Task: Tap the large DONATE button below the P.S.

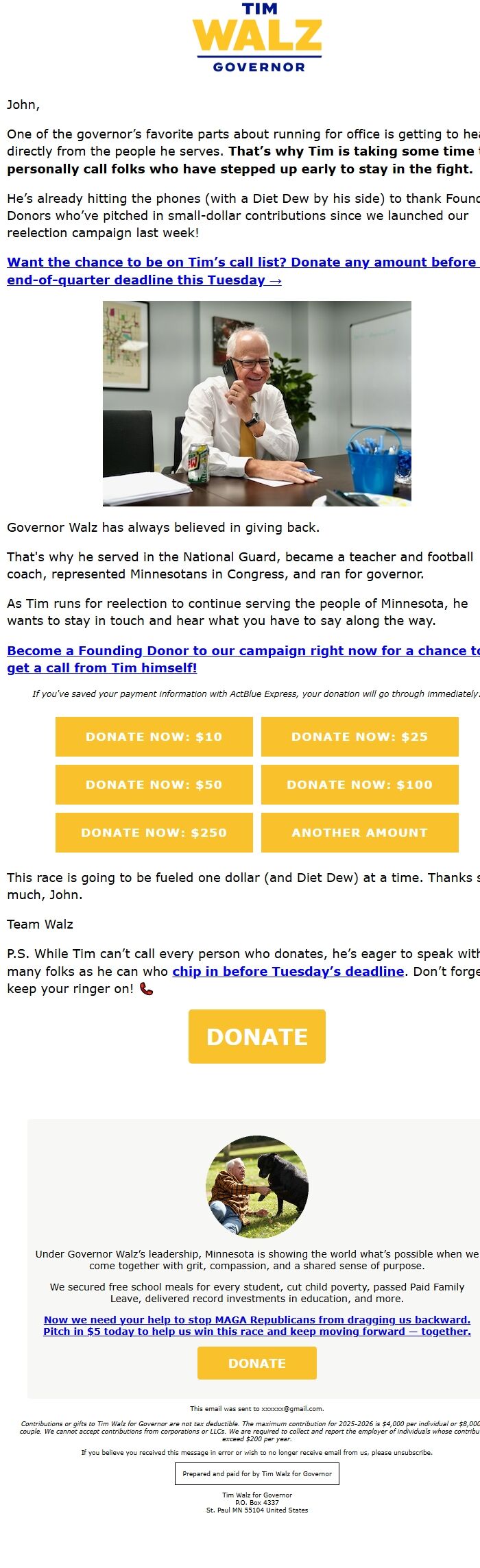Action: pyautogui.click(x=257, y=1036)
